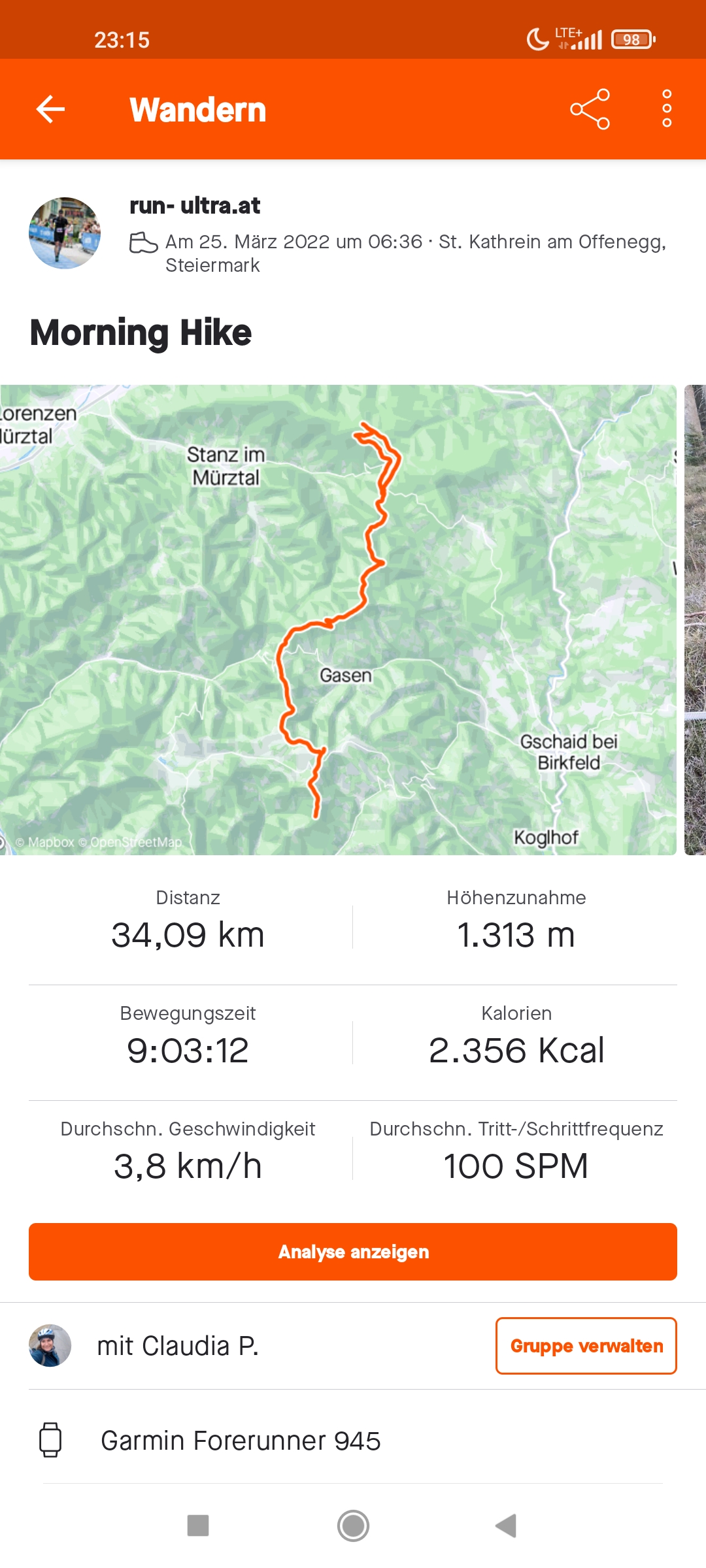Open the route map

click(x=338, y=619)
